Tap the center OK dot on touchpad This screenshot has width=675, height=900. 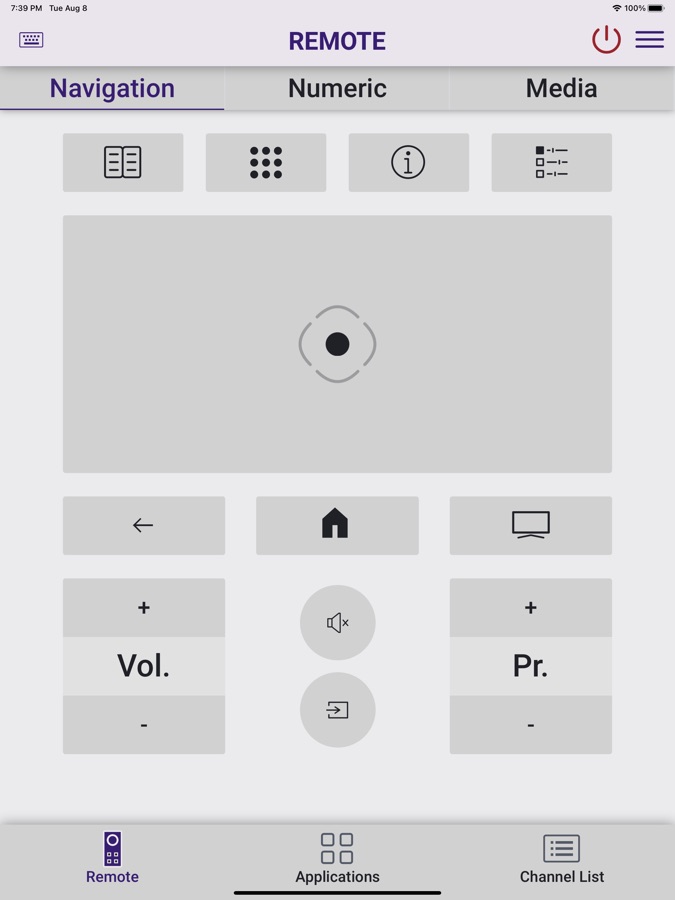(x=337, y=344)
